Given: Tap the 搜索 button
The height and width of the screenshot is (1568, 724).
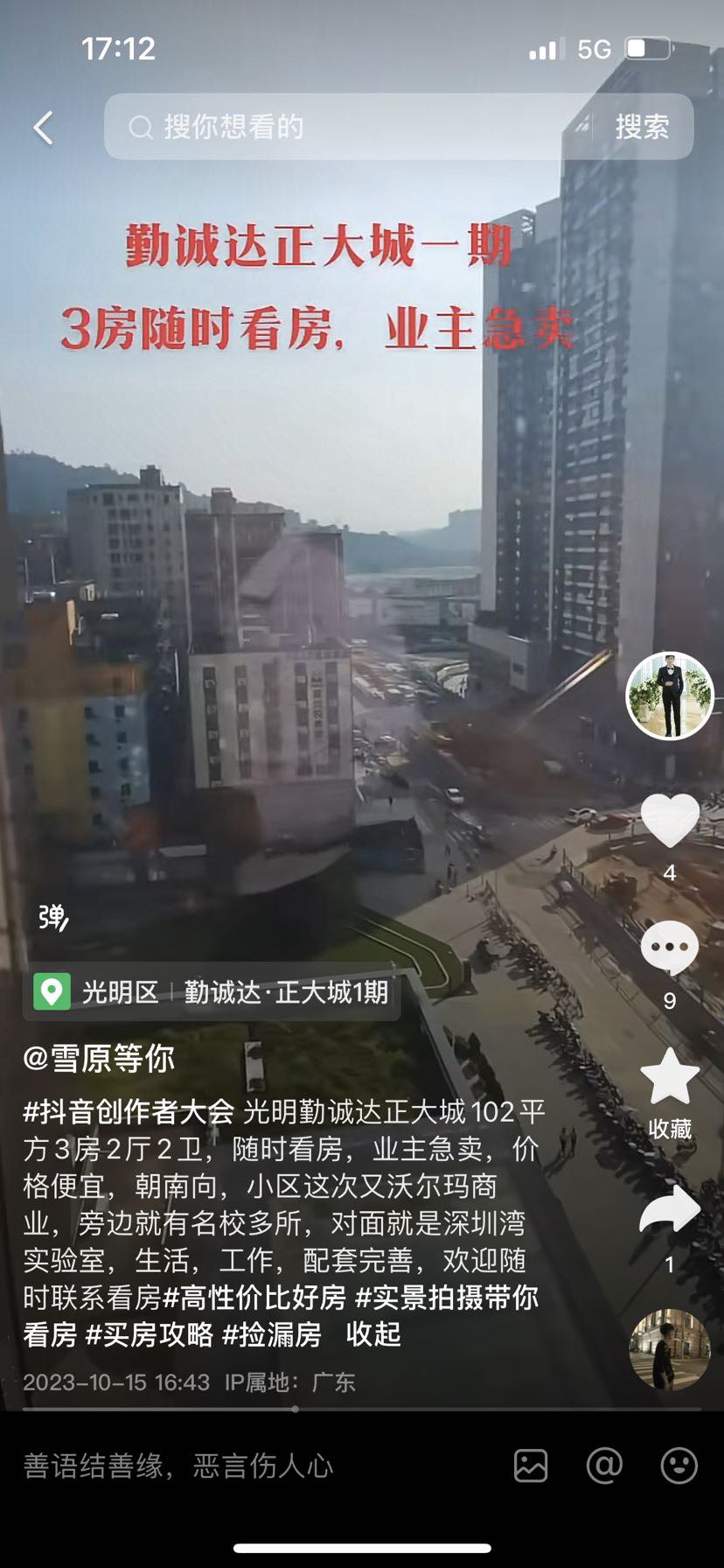Looking at the screenshot, I should pos(642,128).
